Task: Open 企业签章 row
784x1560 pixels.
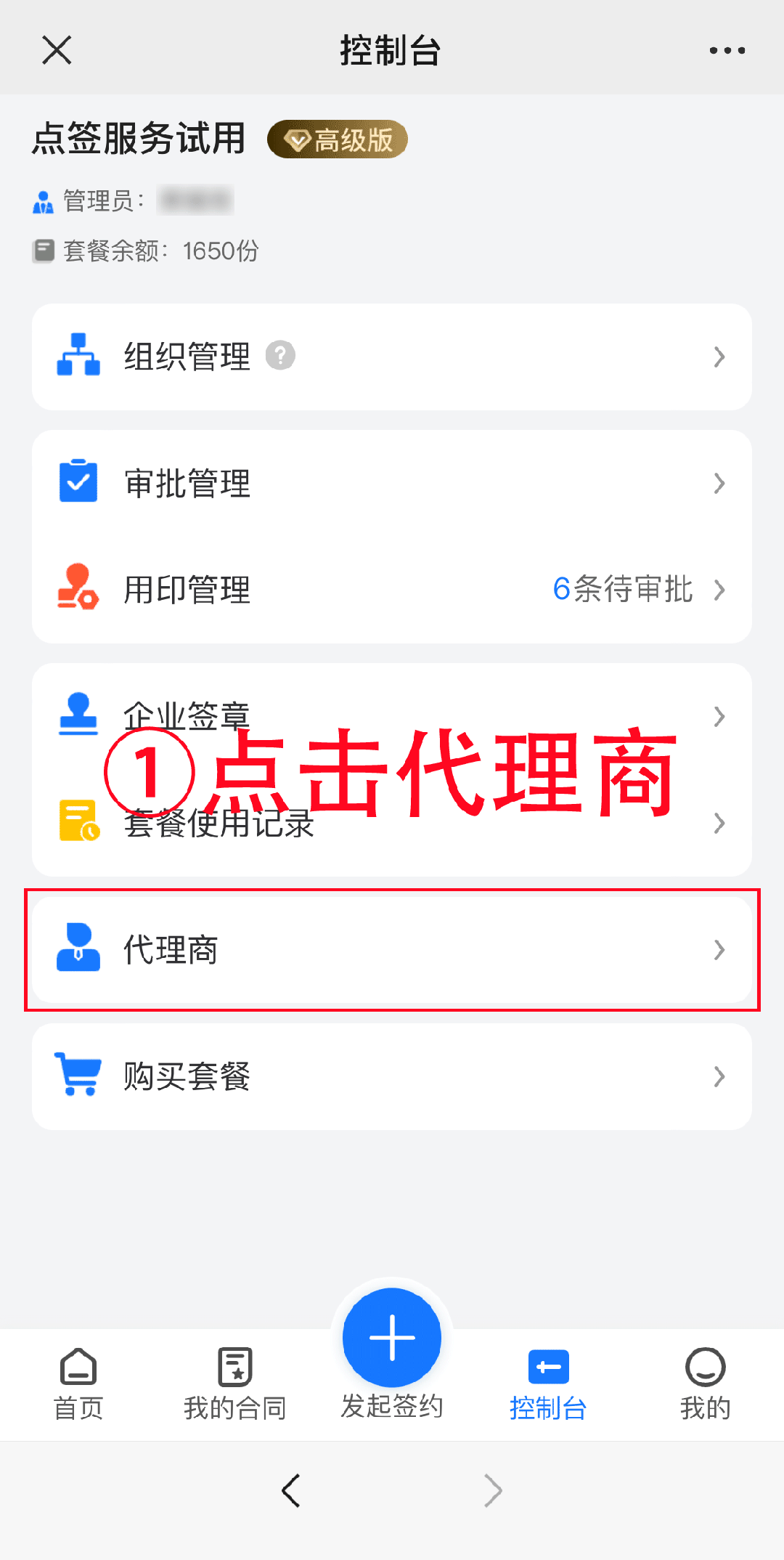Action: 392,716
